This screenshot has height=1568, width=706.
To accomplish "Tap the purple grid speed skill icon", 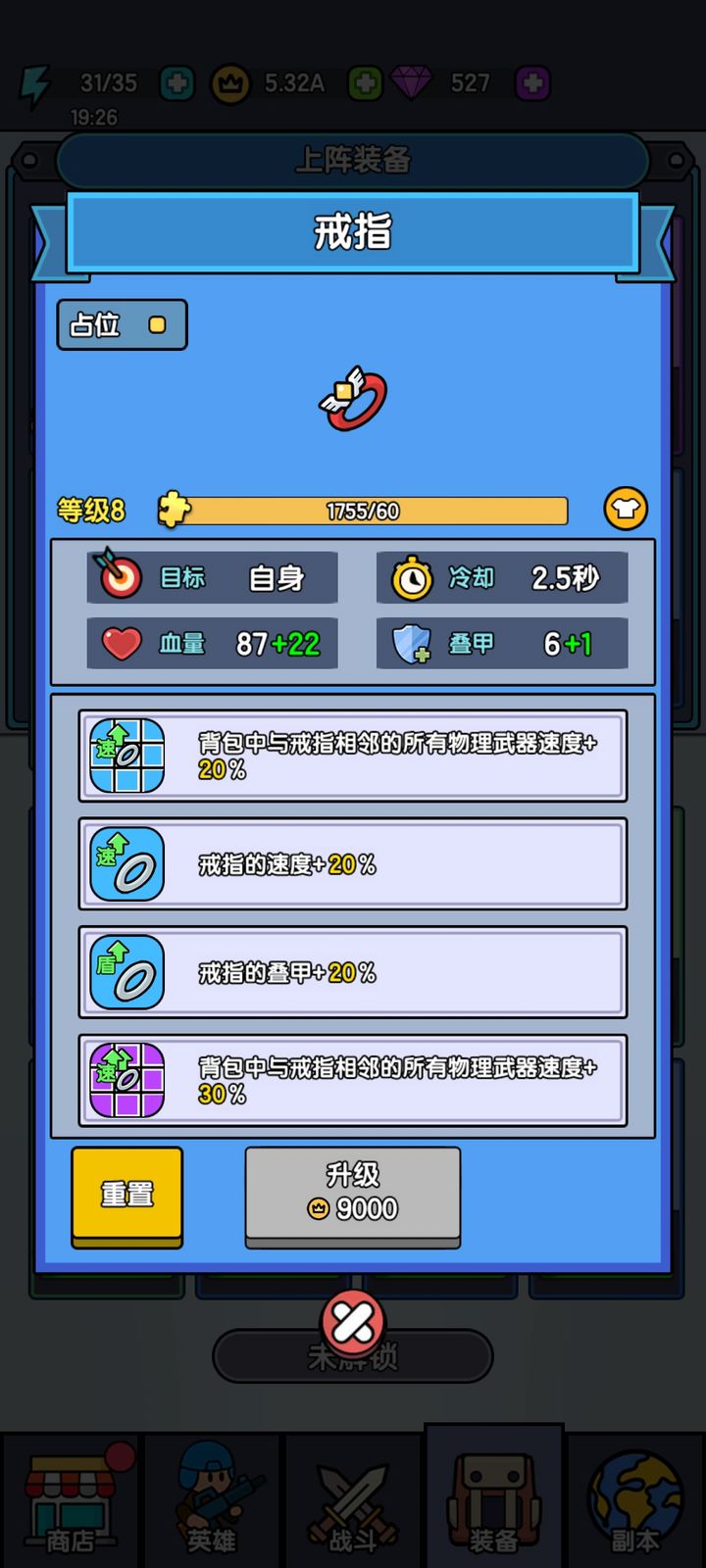I will point(126,1082).
